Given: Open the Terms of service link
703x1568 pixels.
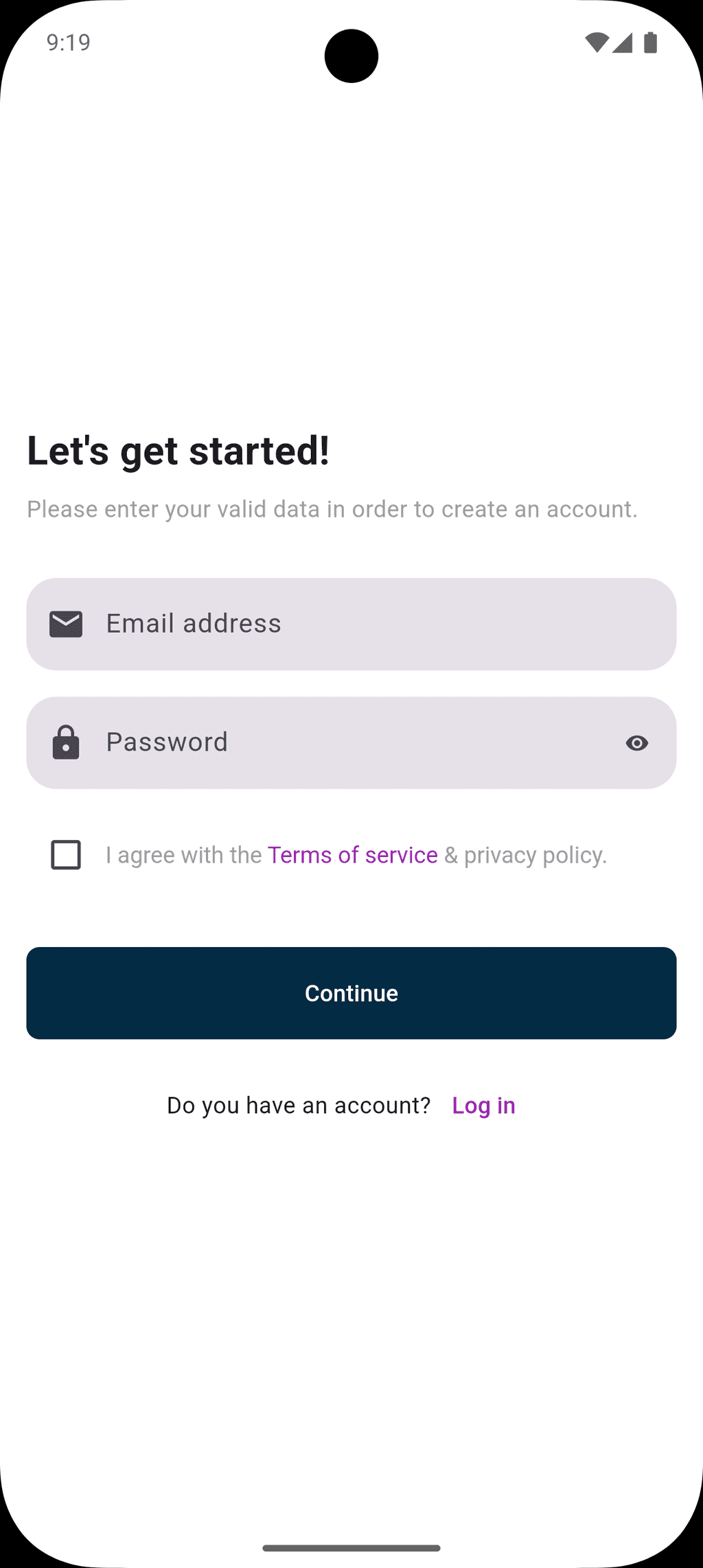Looking at the screenshot, I should point(352,855).
